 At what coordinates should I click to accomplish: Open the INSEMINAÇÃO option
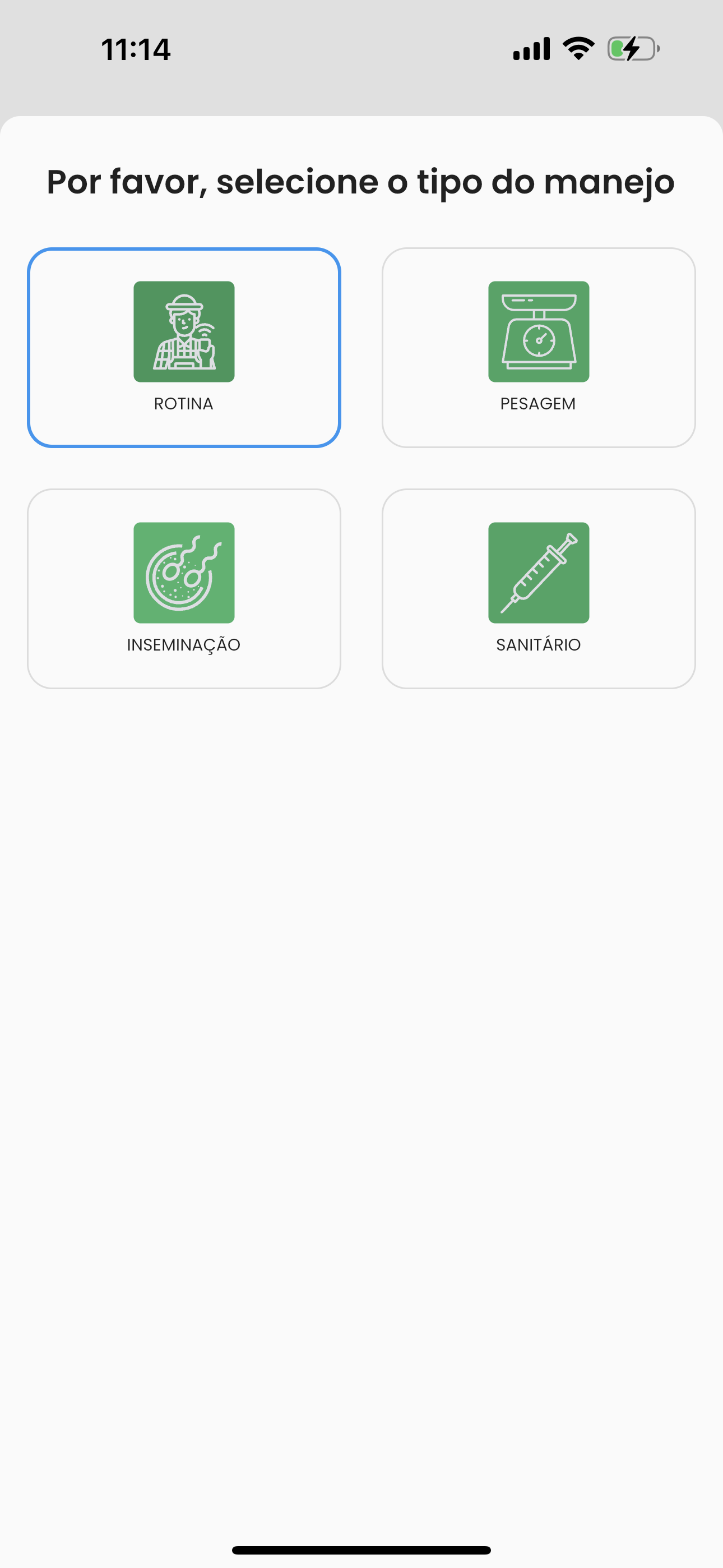click(184, 589)
